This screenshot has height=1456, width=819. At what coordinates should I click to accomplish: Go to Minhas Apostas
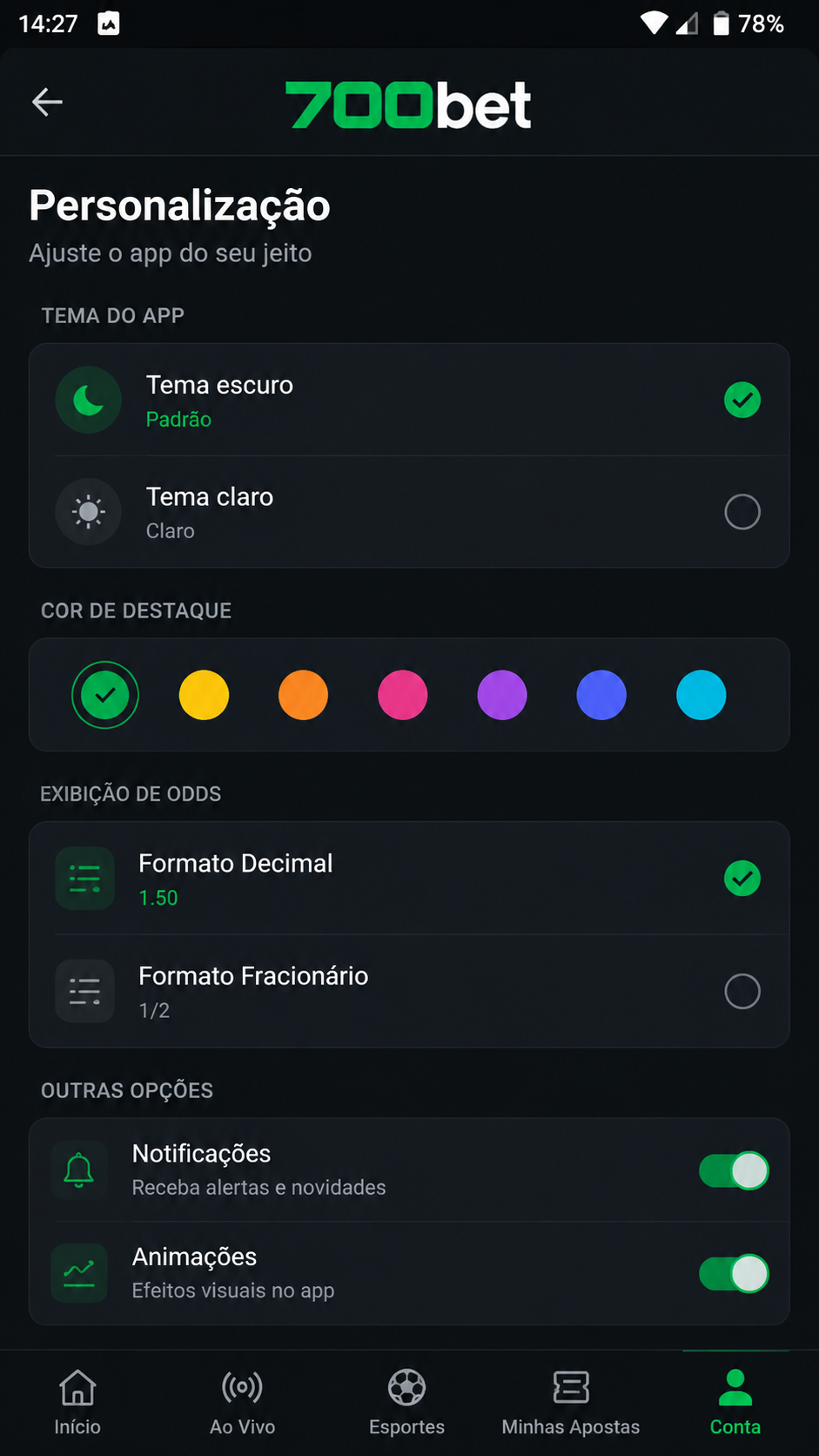pos(571,1403)
